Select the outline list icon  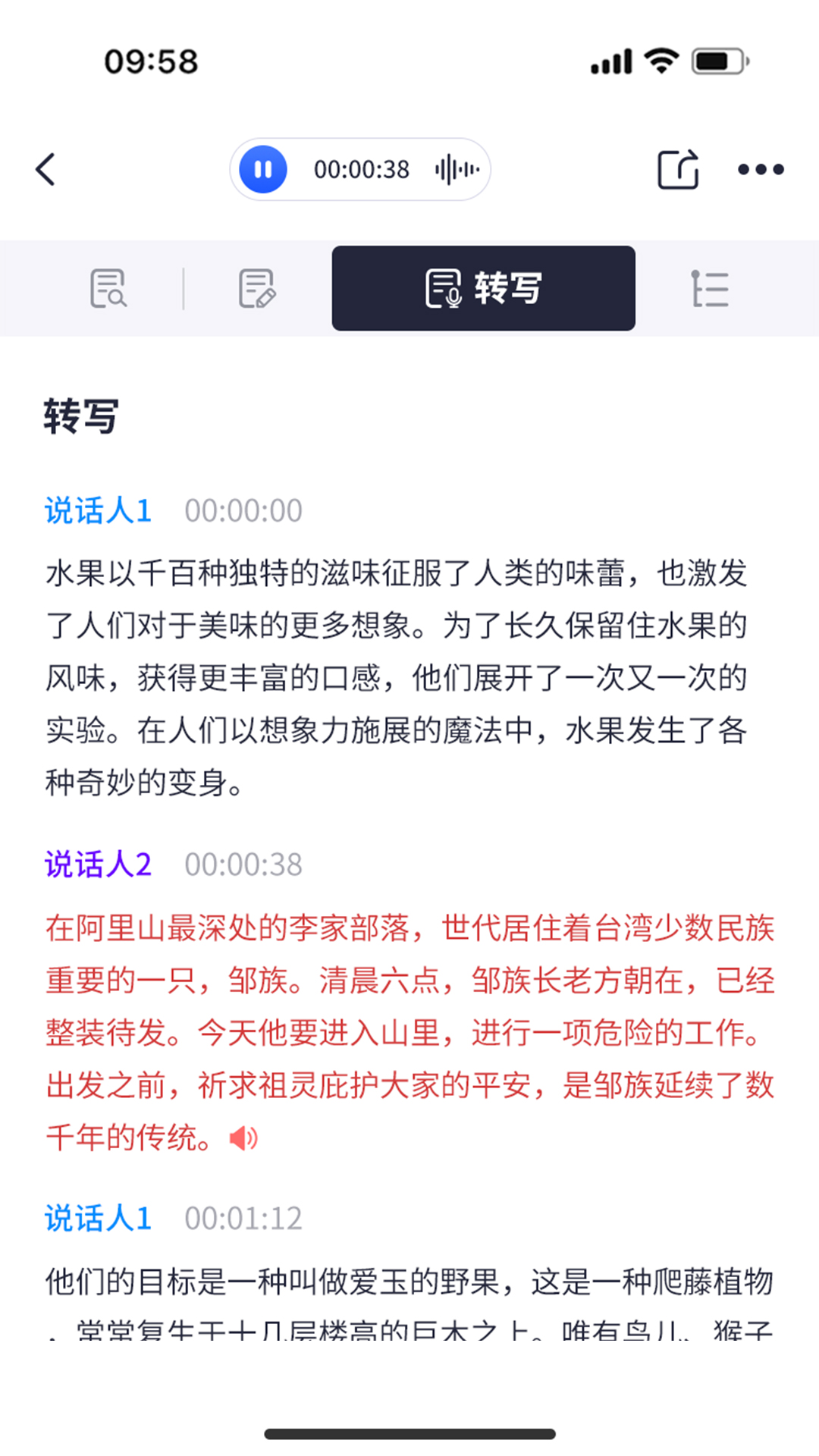click(x=710, y=288)
